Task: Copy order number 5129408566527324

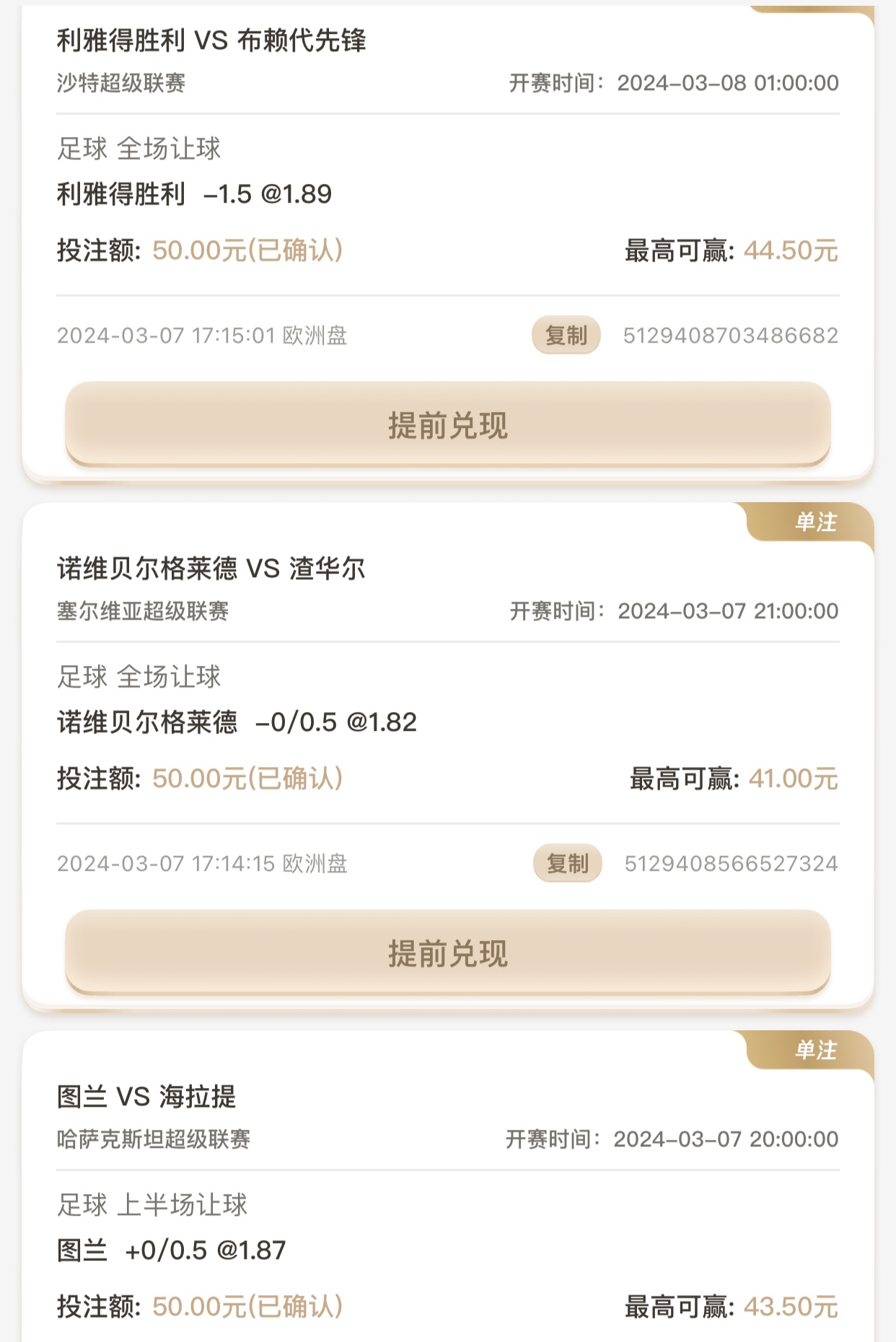Action: pos(567,864)
